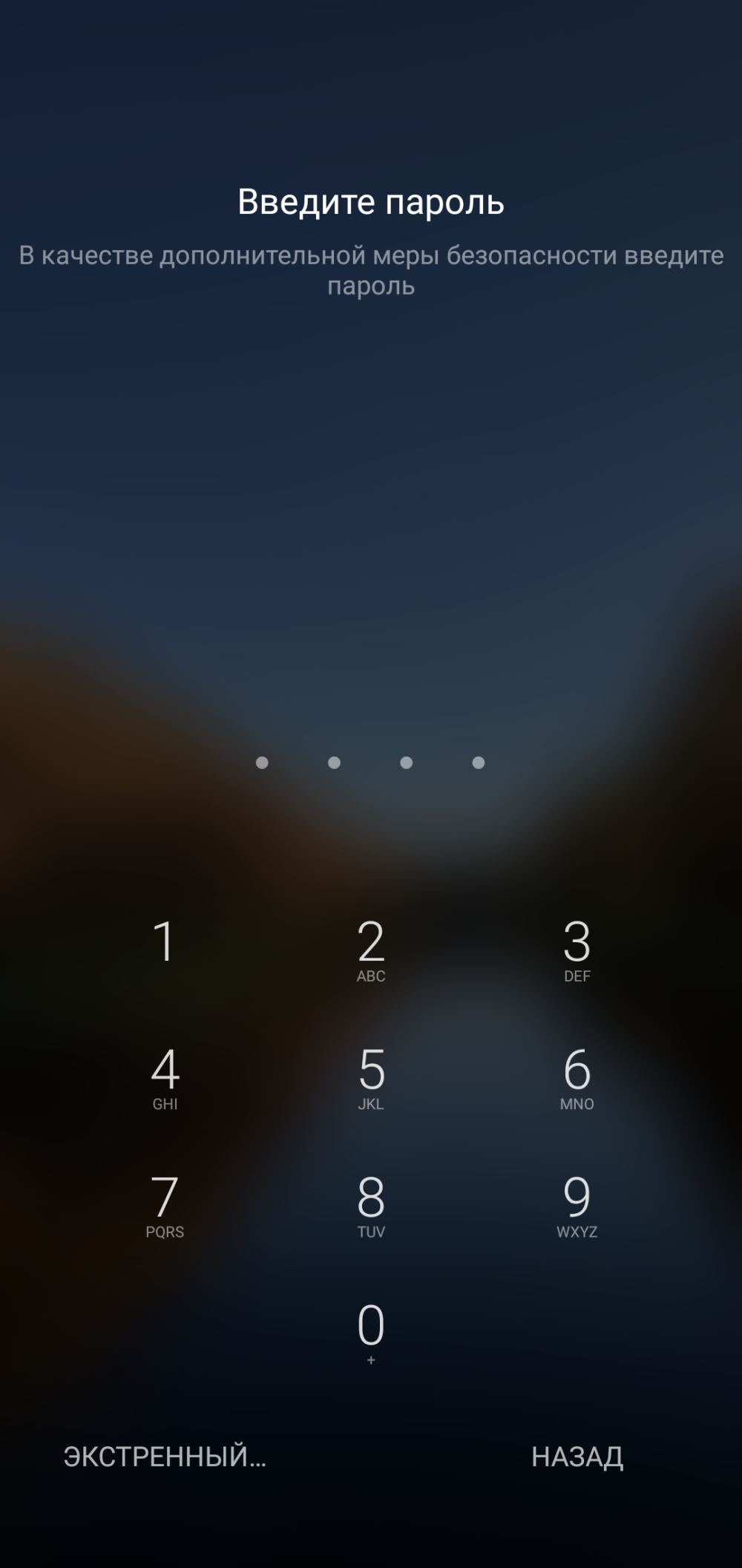This screenshot has width=742, height=1568.
Task: Tap the 6 MNO key
Action: (577, 1078)
